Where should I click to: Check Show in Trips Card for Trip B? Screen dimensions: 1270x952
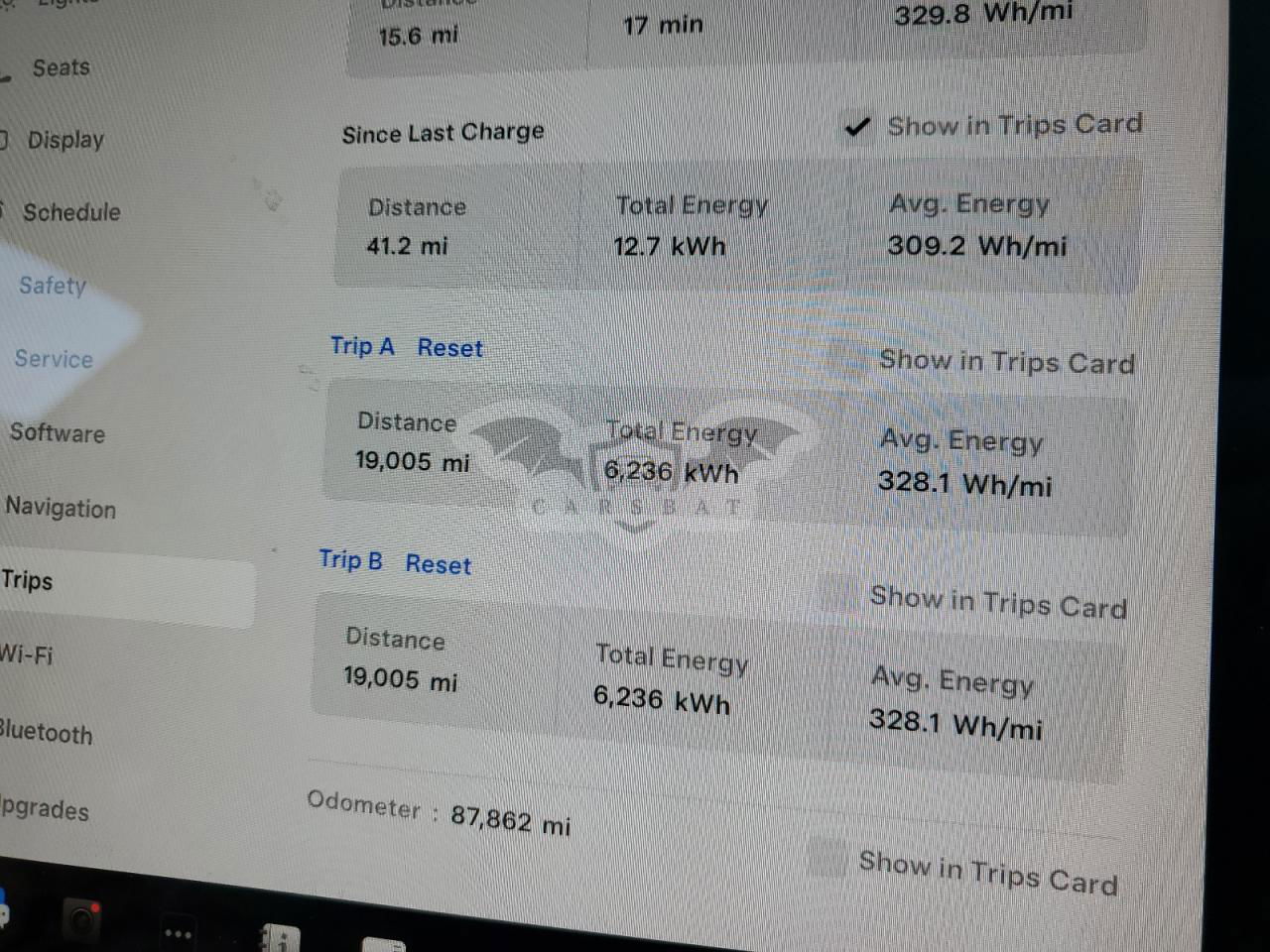coord(839,594)
